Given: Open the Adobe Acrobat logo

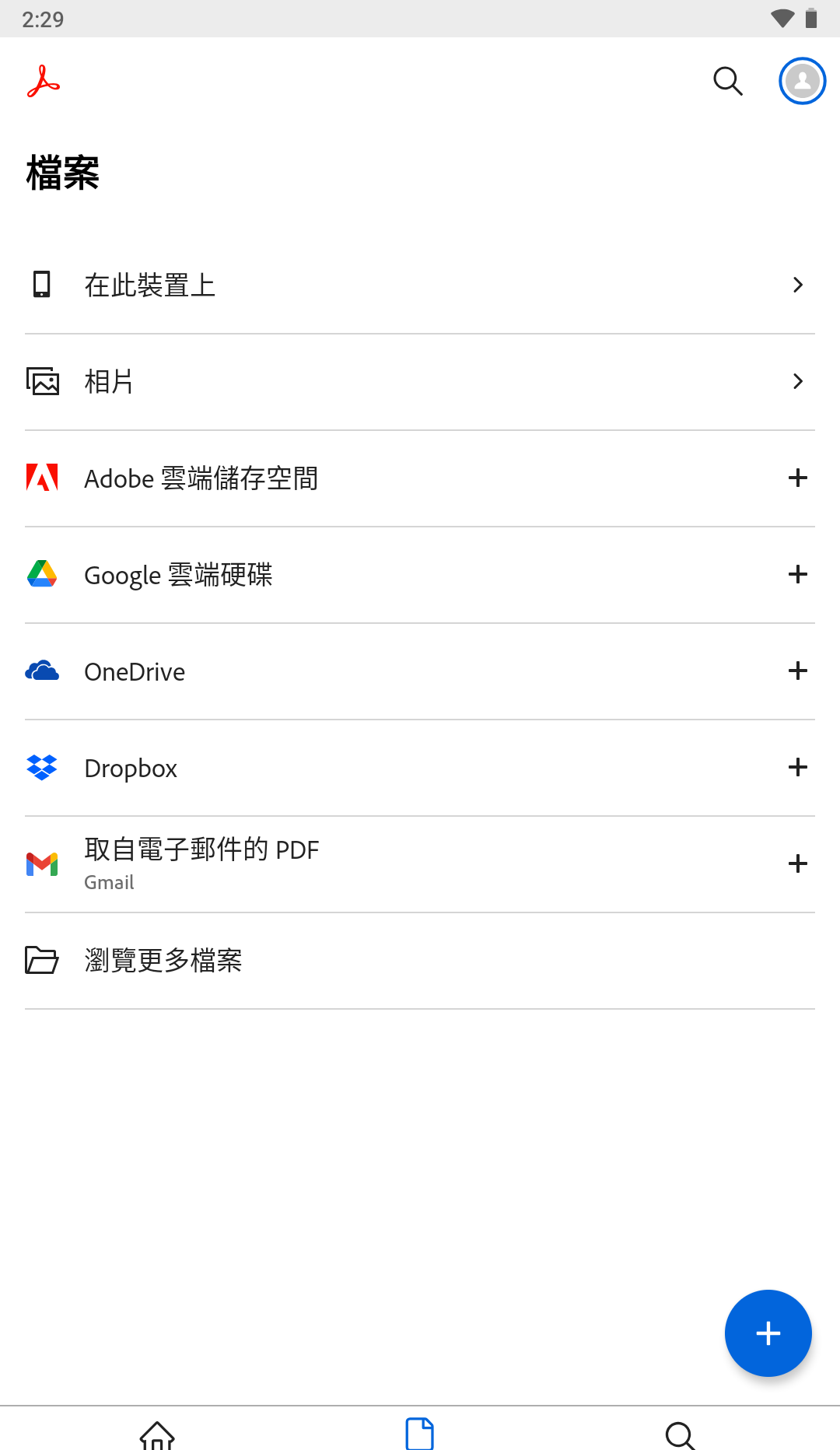Looking at the screenshot, I should point(44,80).
